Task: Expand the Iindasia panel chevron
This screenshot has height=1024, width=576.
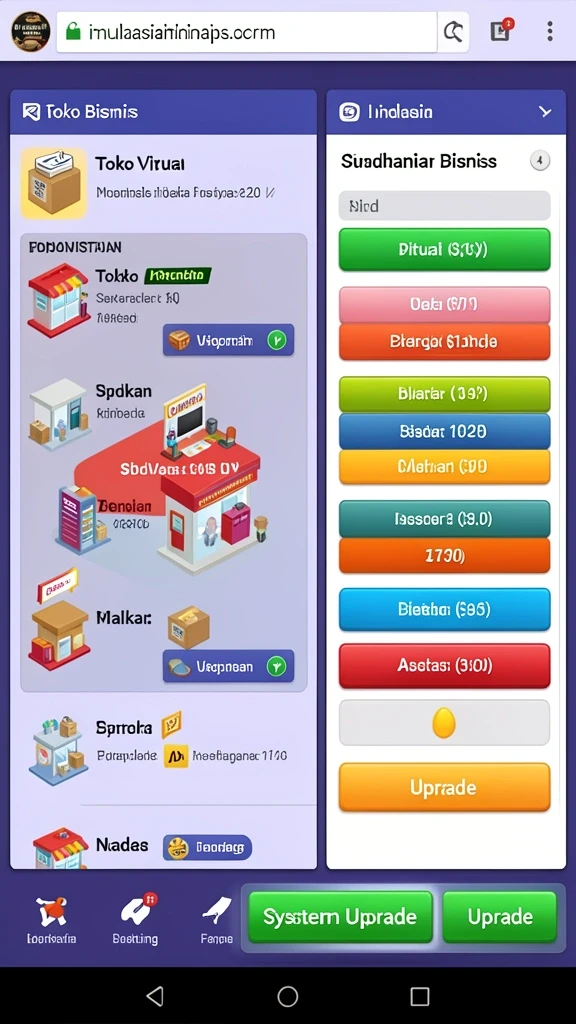Action: (x=545, y=112)
